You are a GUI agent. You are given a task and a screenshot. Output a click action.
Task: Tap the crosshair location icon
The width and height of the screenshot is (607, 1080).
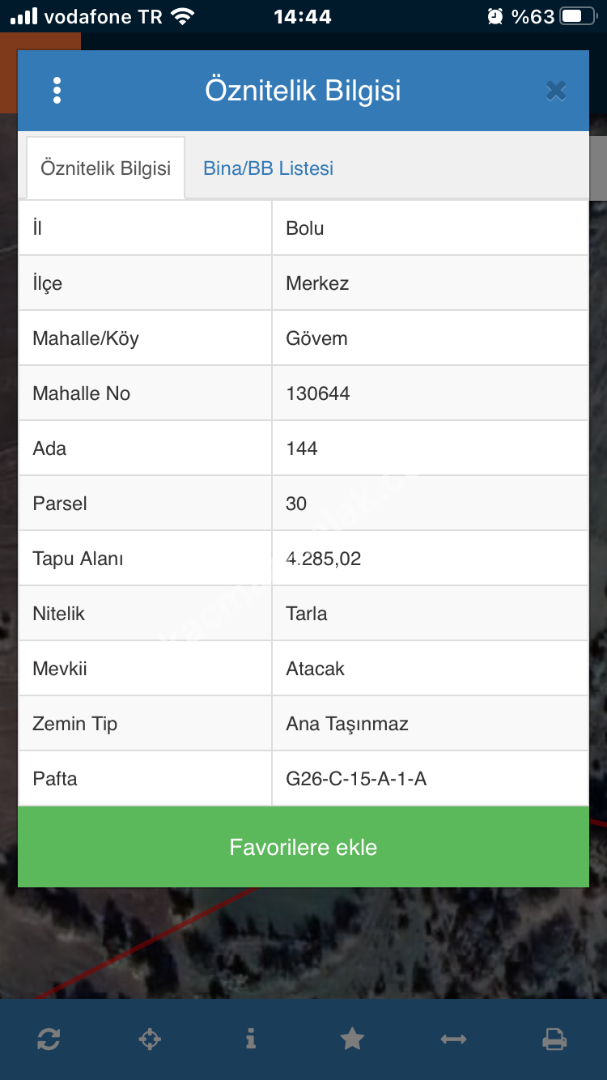coord(149,1039)
